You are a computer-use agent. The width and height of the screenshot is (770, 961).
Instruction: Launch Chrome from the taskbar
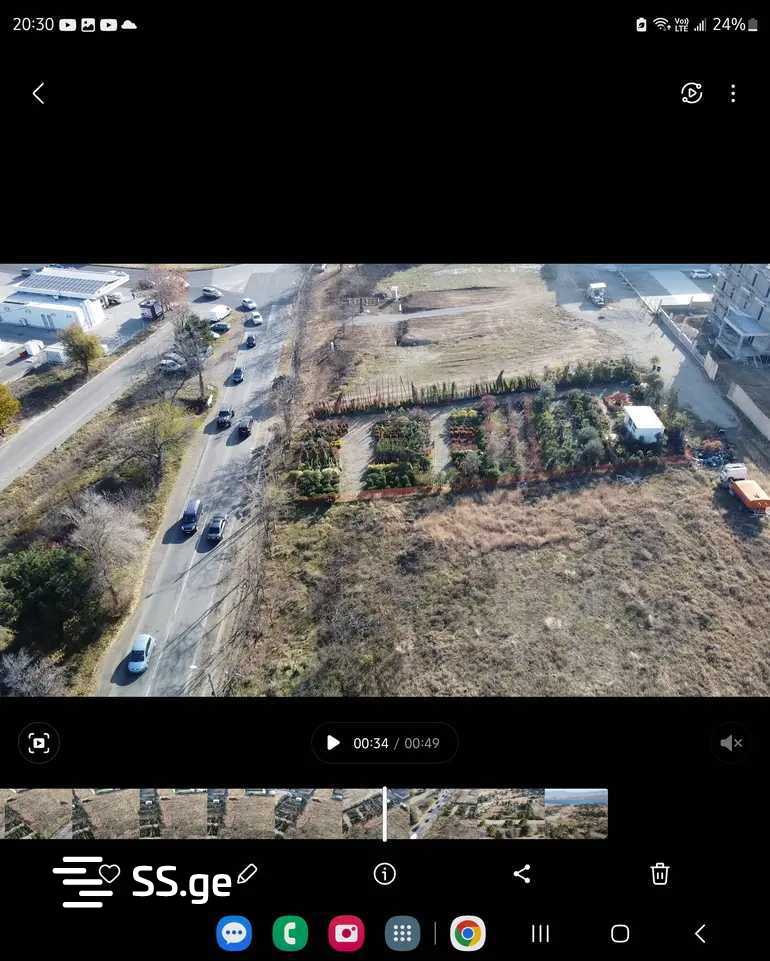(467, 934)
